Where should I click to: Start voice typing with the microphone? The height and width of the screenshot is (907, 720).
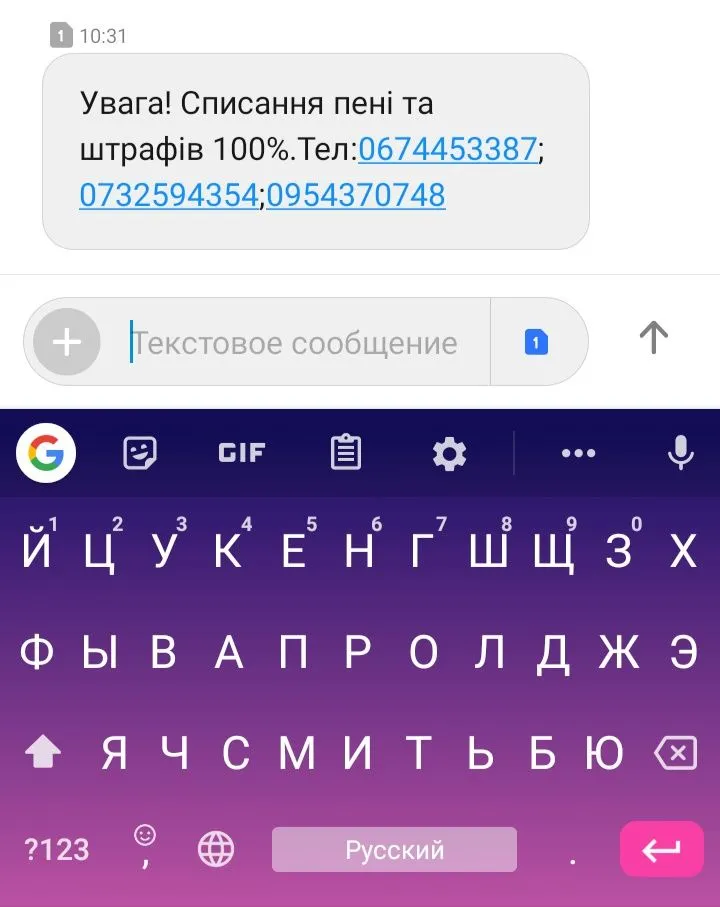[x=681, y=454]
